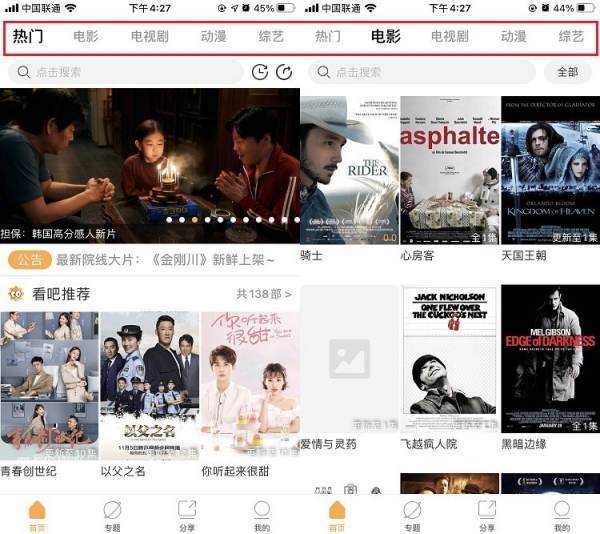Open the movie 心房客

pos(449,170)
